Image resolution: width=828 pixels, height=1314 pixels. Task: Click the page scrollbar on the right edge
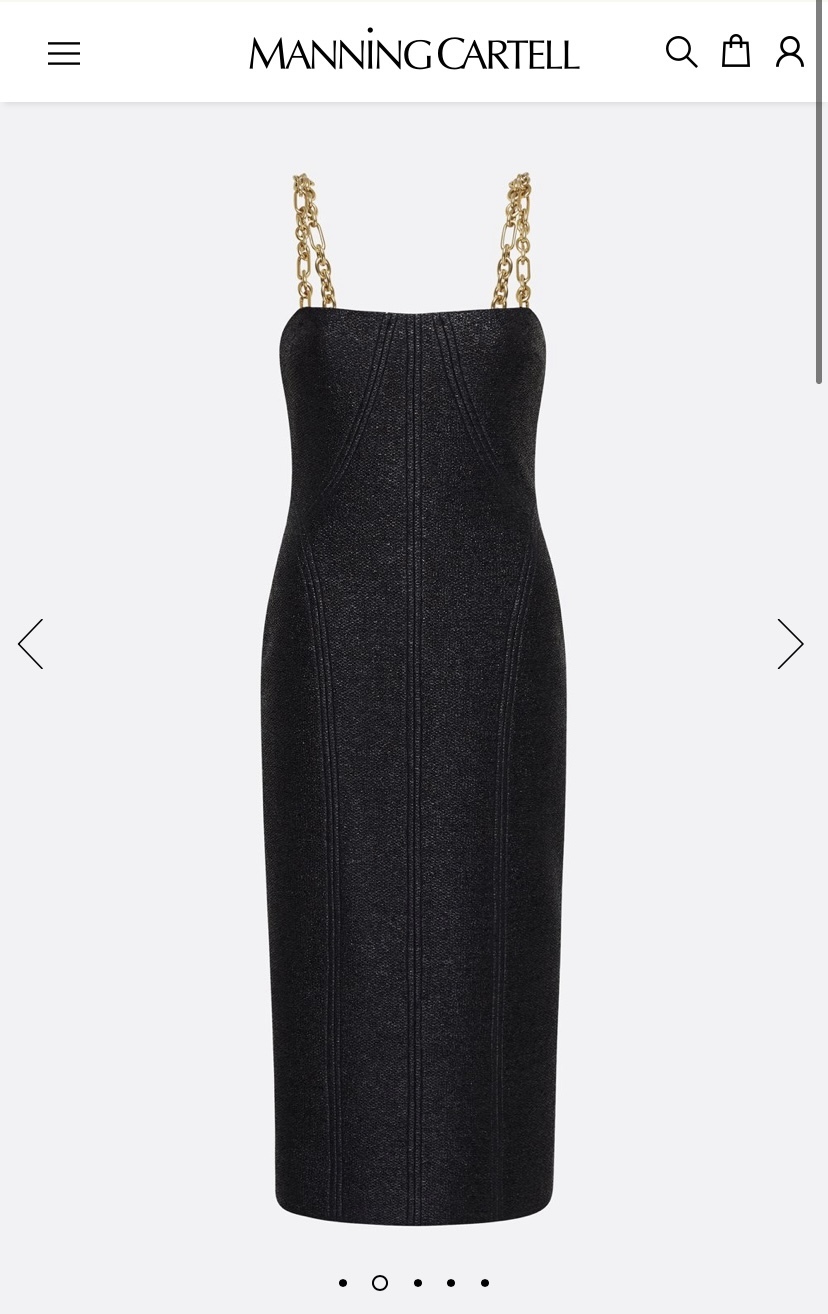click(822, 200)
